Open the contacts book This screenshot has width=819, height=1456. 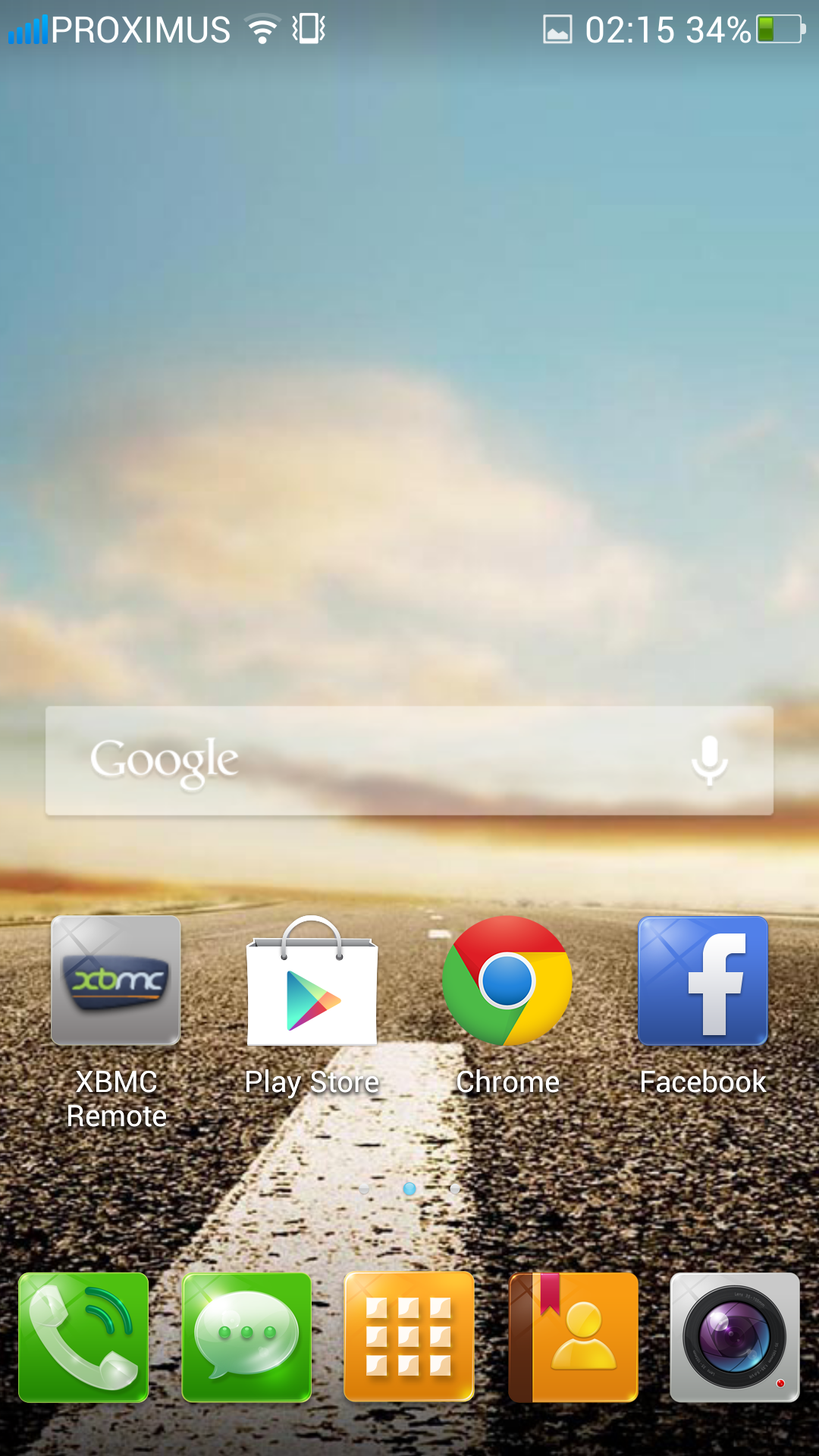click(x=573, y=1338)
